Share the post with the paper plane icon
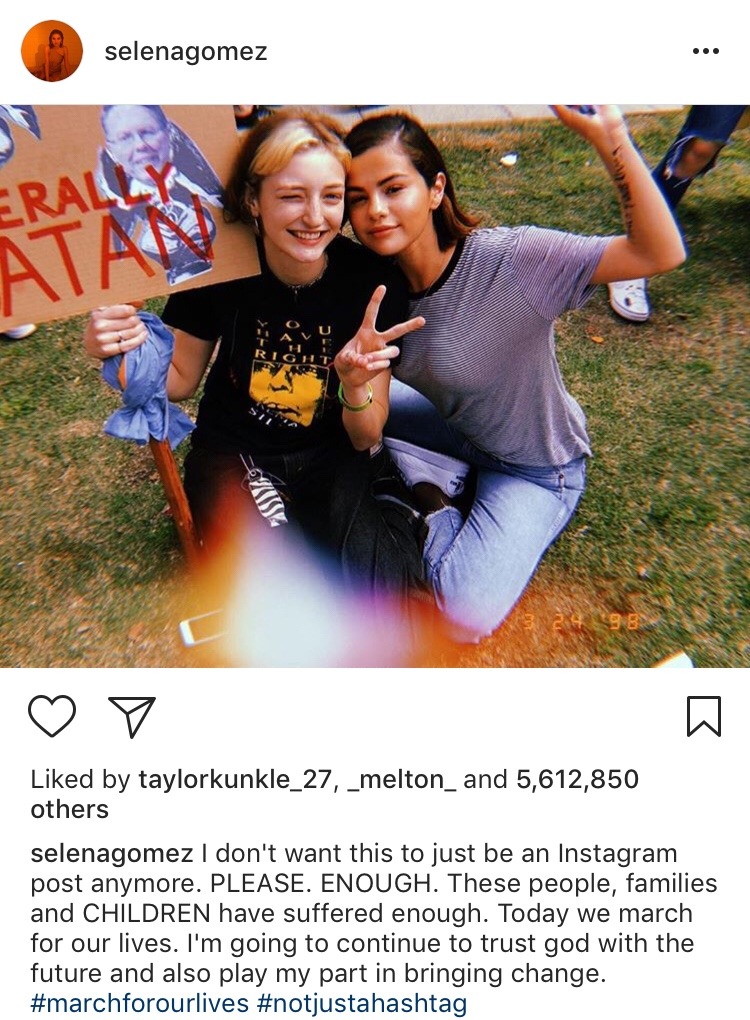The image size is (750, 1020). tap(132, 716)
